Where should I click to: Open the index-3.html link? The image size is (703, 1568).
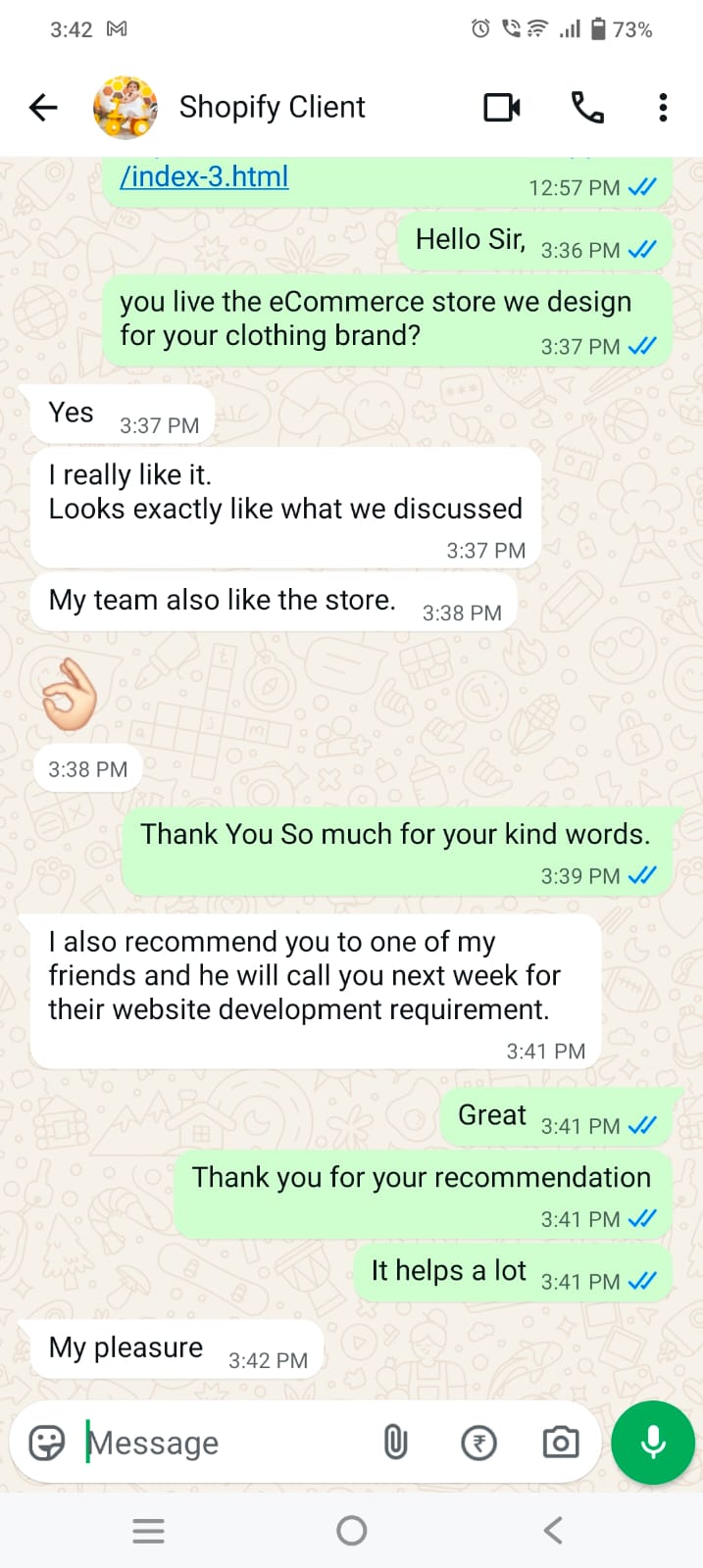click(204, 176)
